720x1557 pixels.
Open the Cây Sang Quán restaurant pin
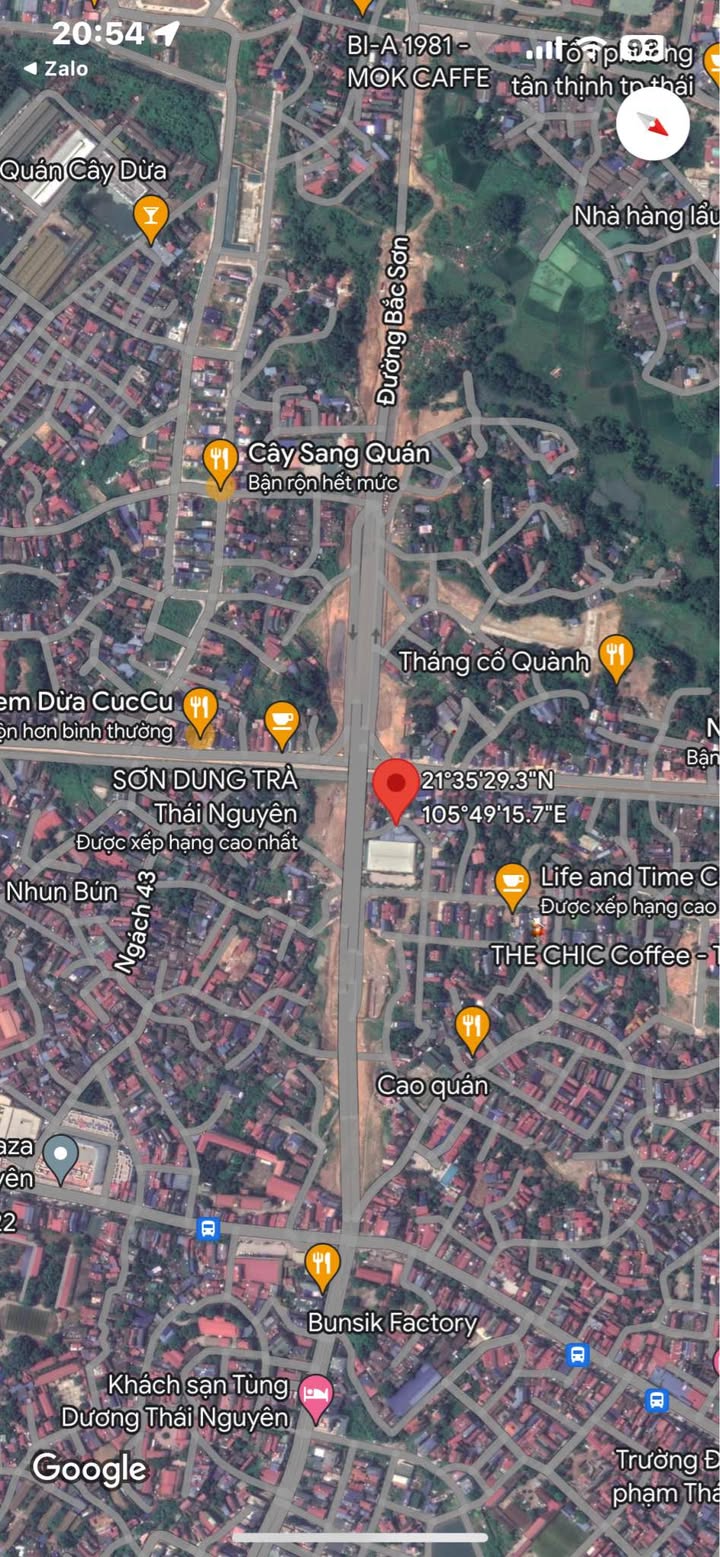[x=220, y=460]
